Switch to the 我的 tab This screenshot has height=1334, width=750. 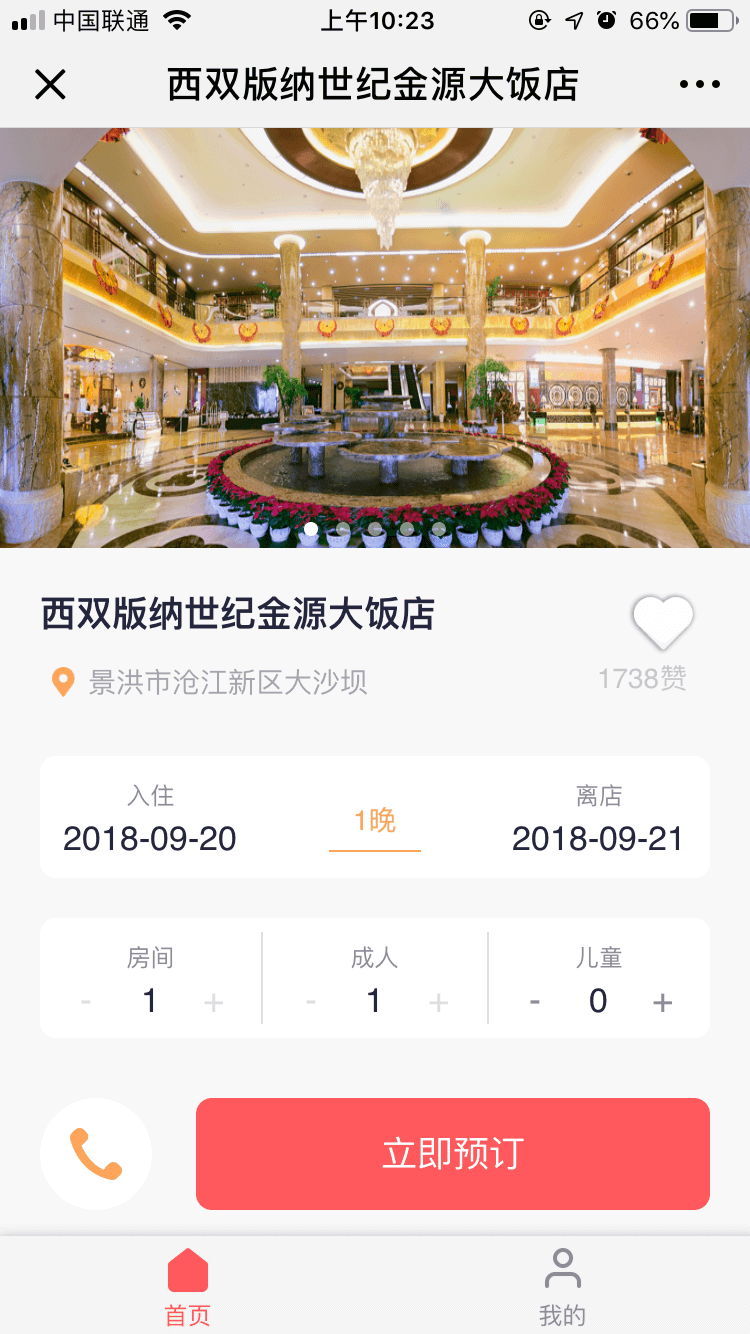(562, 1285)
